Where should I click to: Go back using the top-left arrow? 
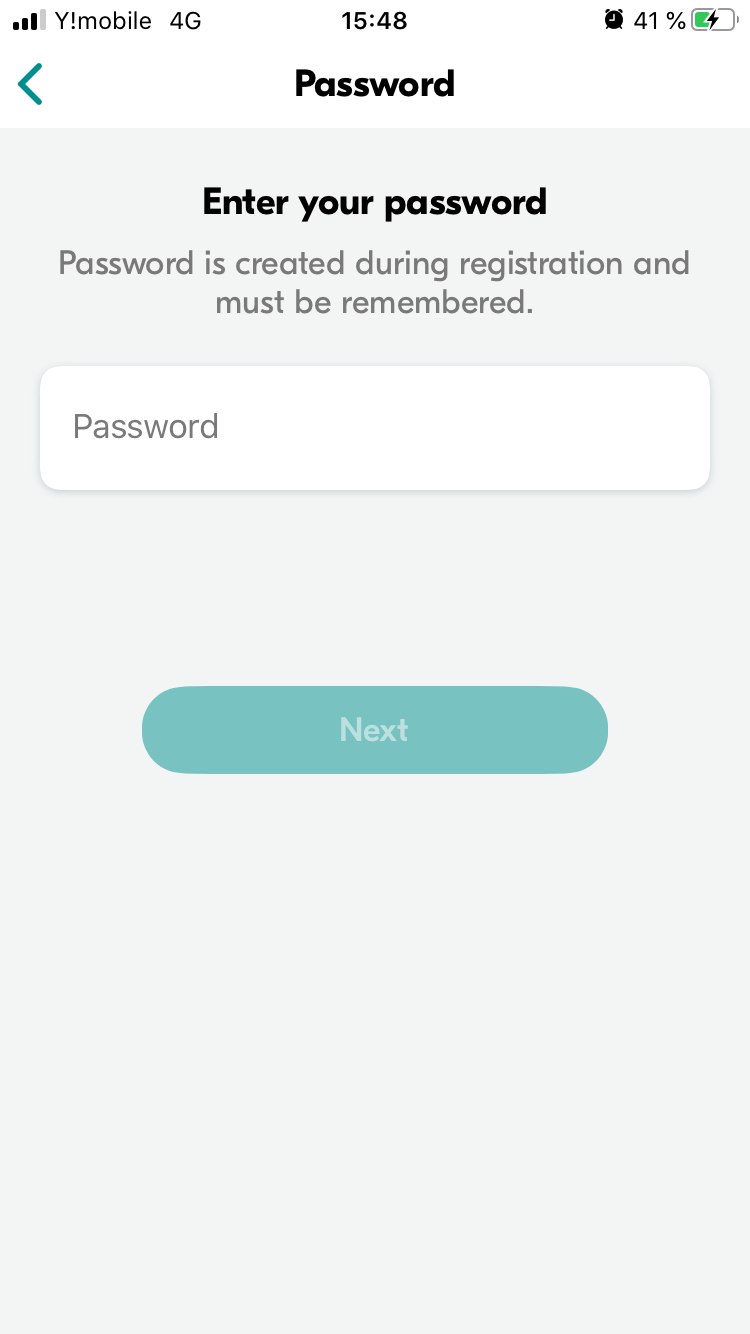pyautogui.click(x=31, y=84)
